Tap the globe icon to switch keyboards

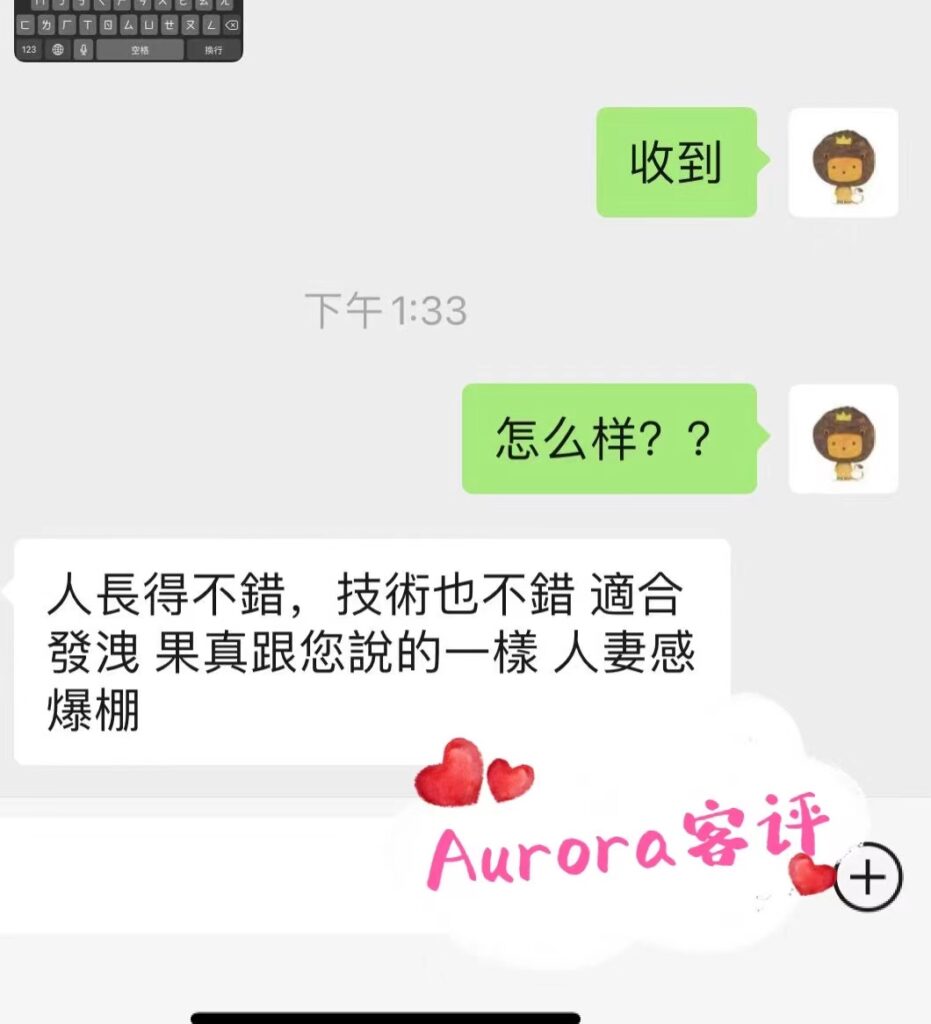click(59, 49)
